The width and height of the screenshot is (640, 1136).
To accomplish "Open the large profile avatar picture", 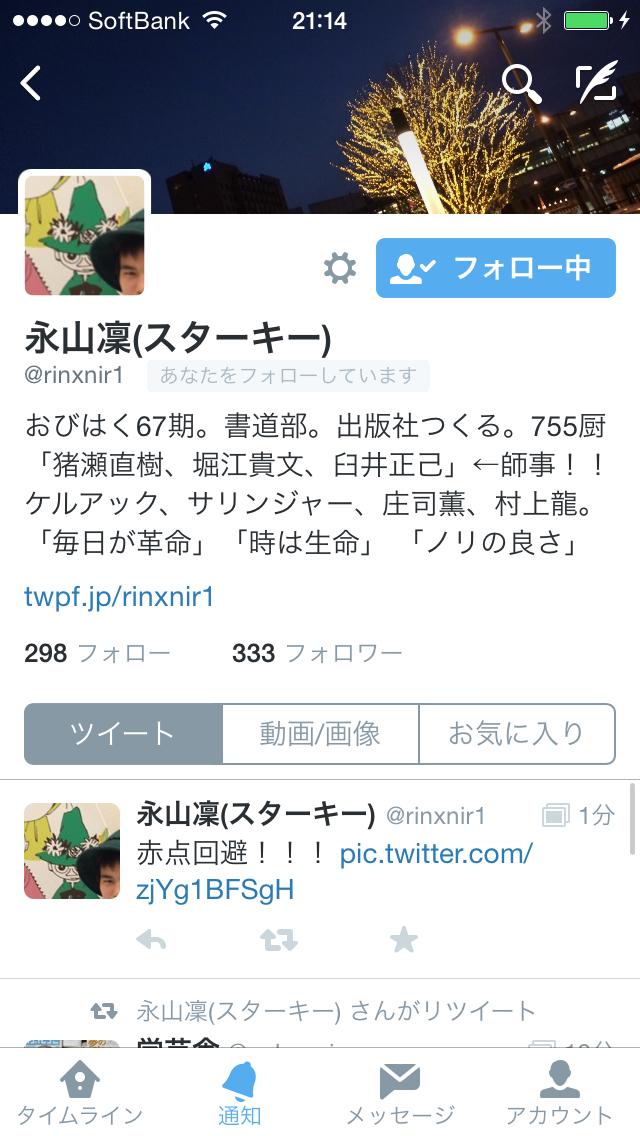I will coord(85,236).
